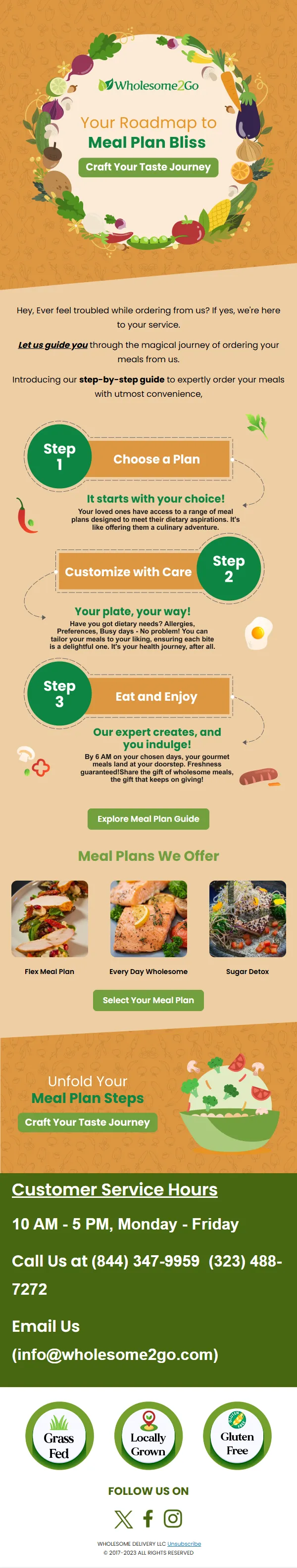Tap Select Your Meal Plan
The height and width of the screenshot is (1568, 297).
[x=148, y=1000]
